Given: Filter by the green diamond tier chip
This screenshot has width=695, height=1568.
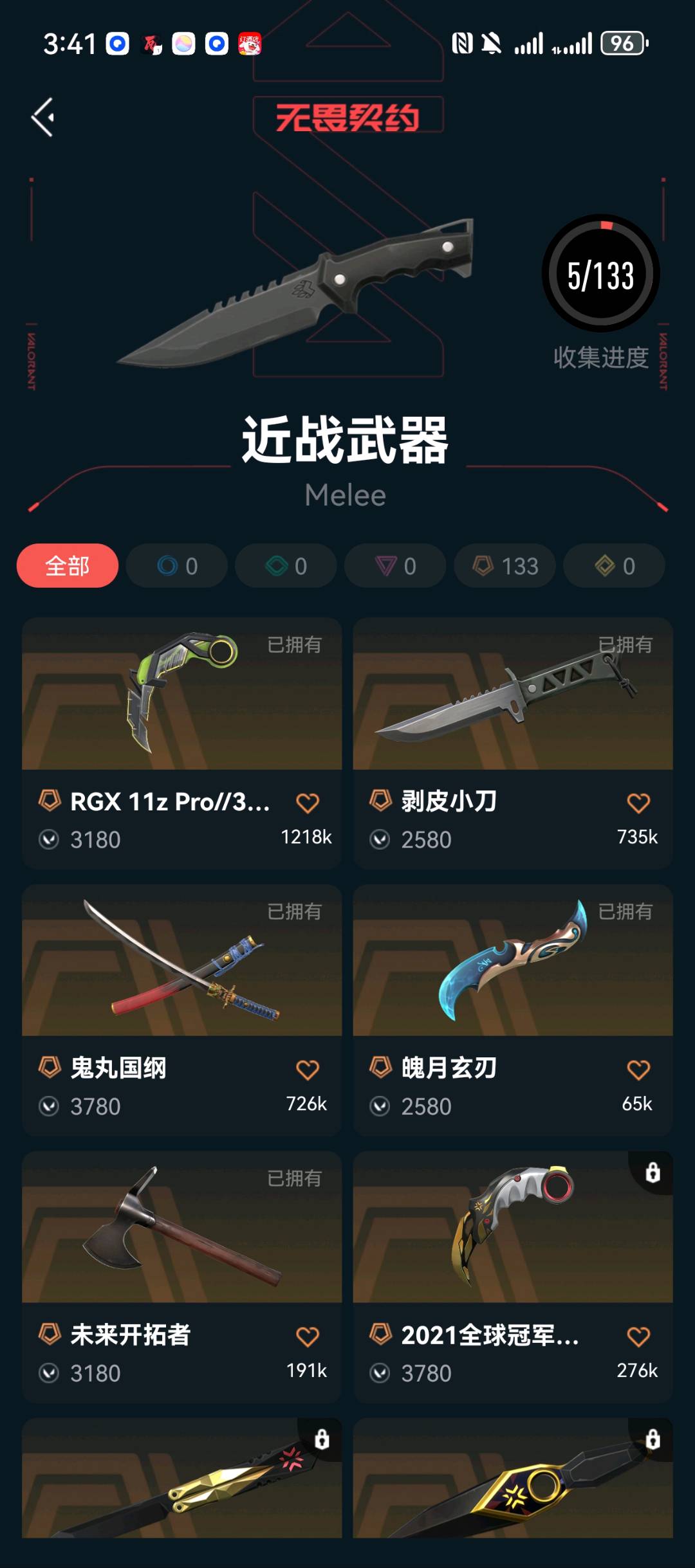Looking at the screenshot, I should pyautogui.click(x=286, y=566).
